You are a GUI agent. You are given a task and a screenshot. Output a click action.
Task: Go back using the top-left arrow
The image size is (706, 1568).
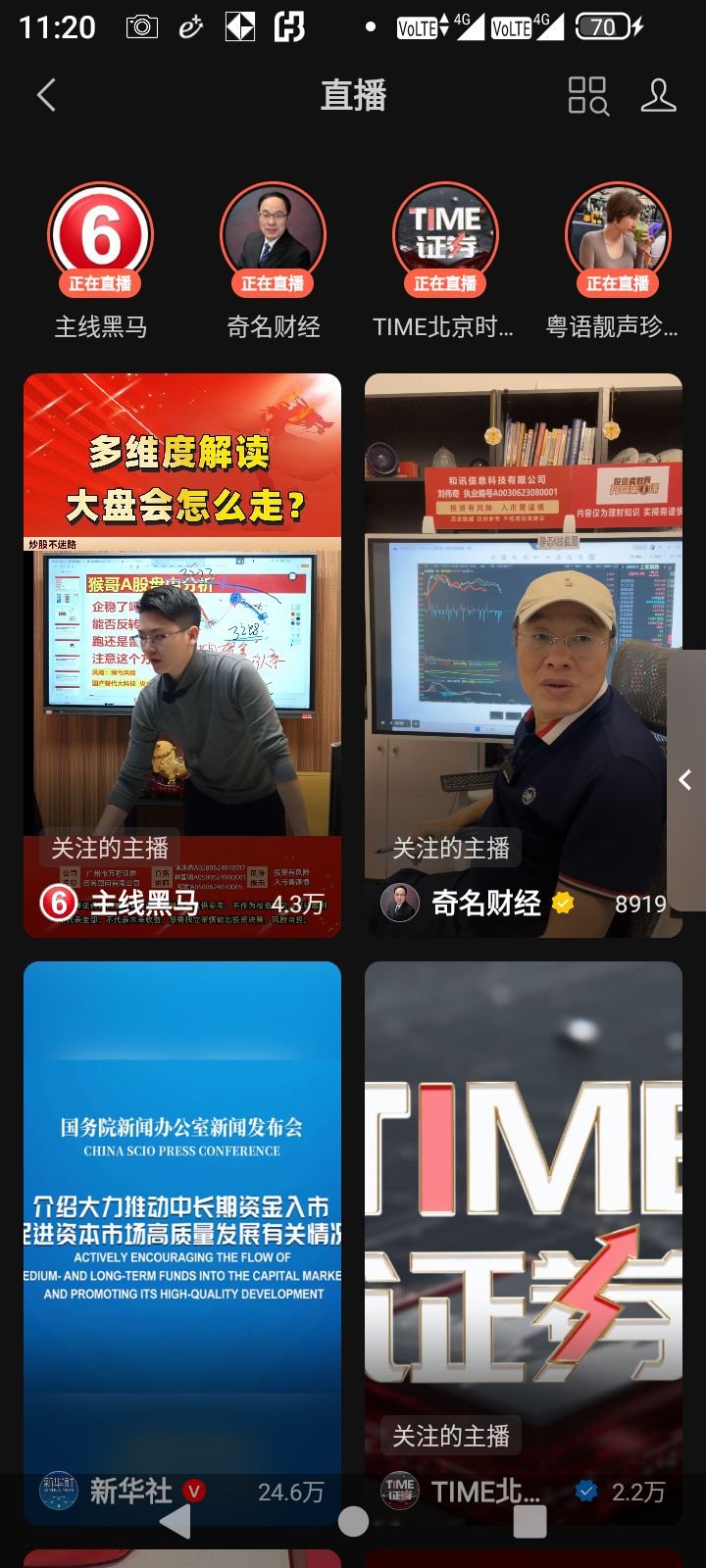point(46,95)
